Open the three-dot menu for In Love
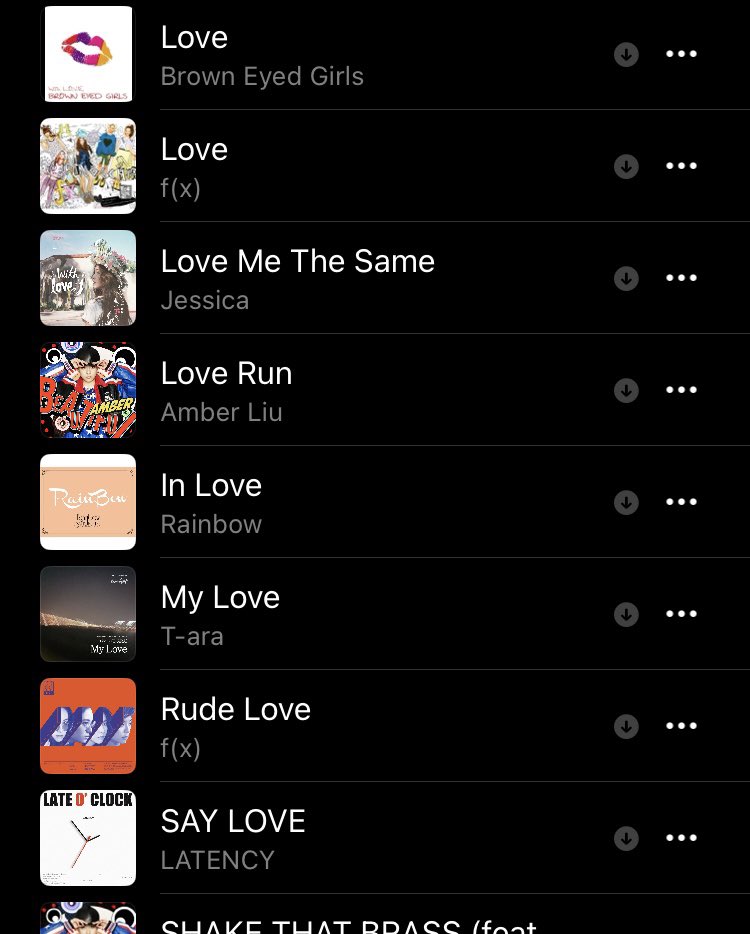750x934 pixels. pos(681,502)
